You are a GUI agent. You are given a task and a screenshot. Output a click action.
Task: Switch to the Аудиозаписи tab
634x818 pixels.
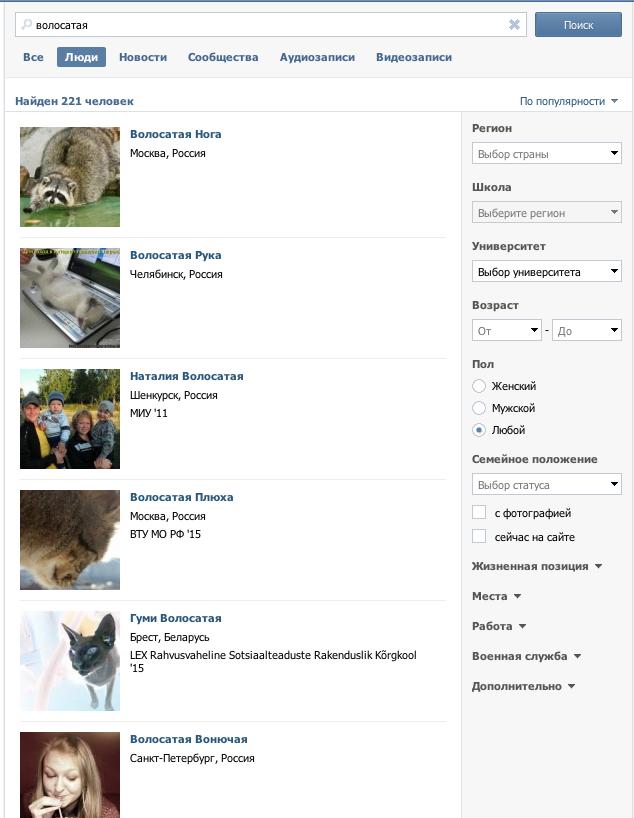tap(317, 57)
